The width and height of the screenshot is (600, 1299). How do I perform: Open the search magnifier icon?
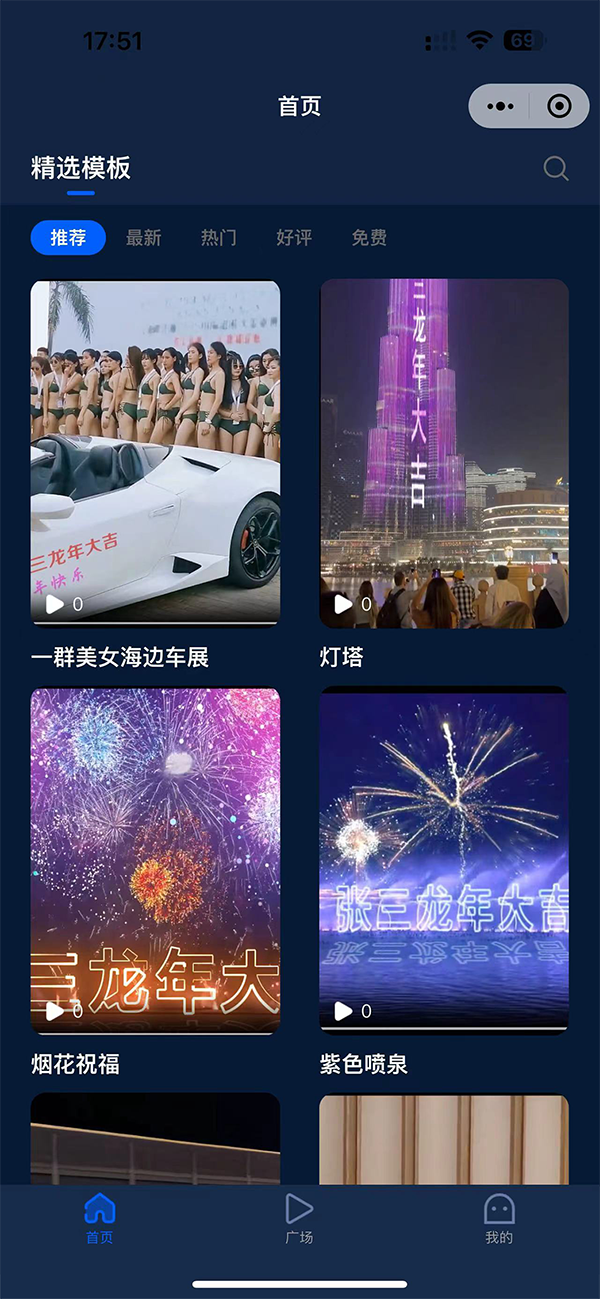pos(556,168)
